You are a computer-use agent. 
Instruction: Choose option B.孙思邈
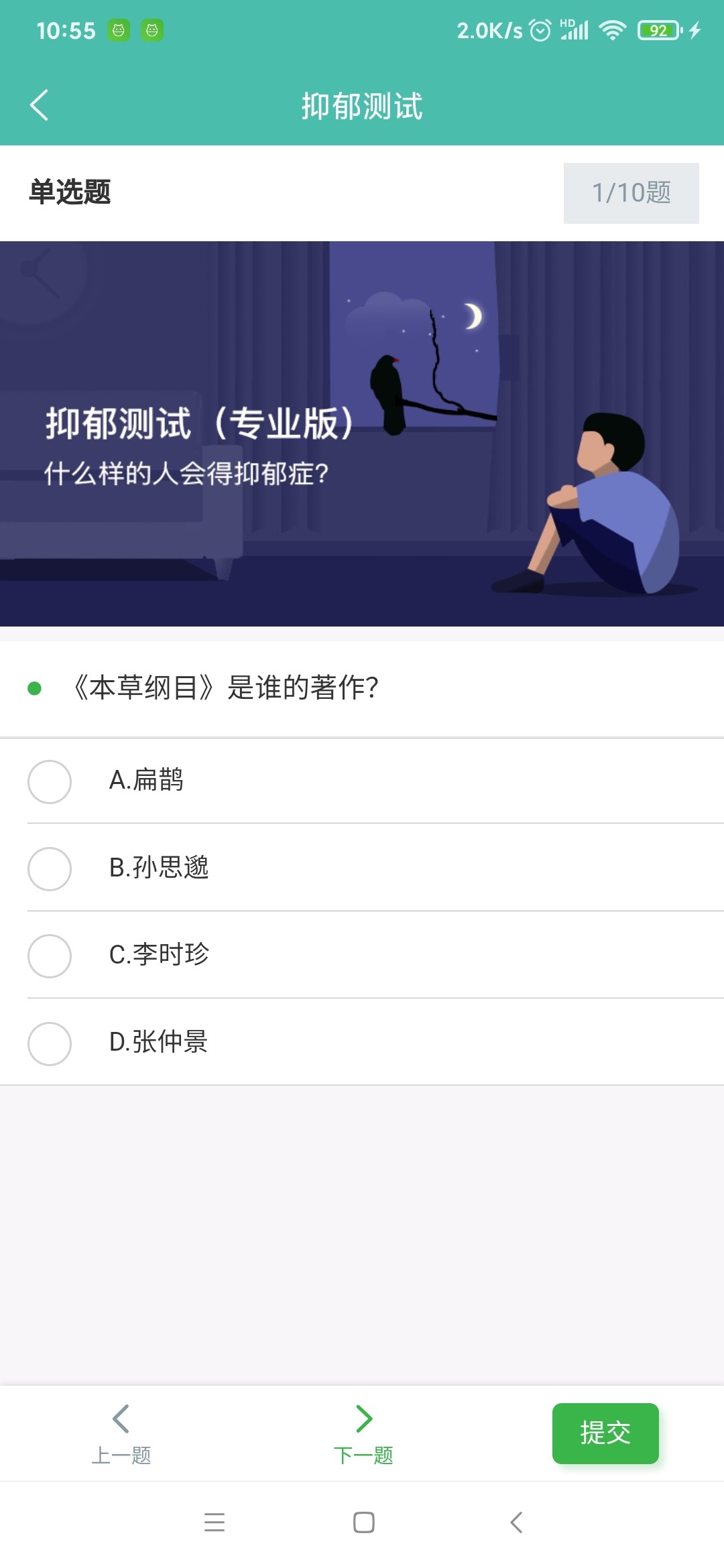tap(50, 868)
